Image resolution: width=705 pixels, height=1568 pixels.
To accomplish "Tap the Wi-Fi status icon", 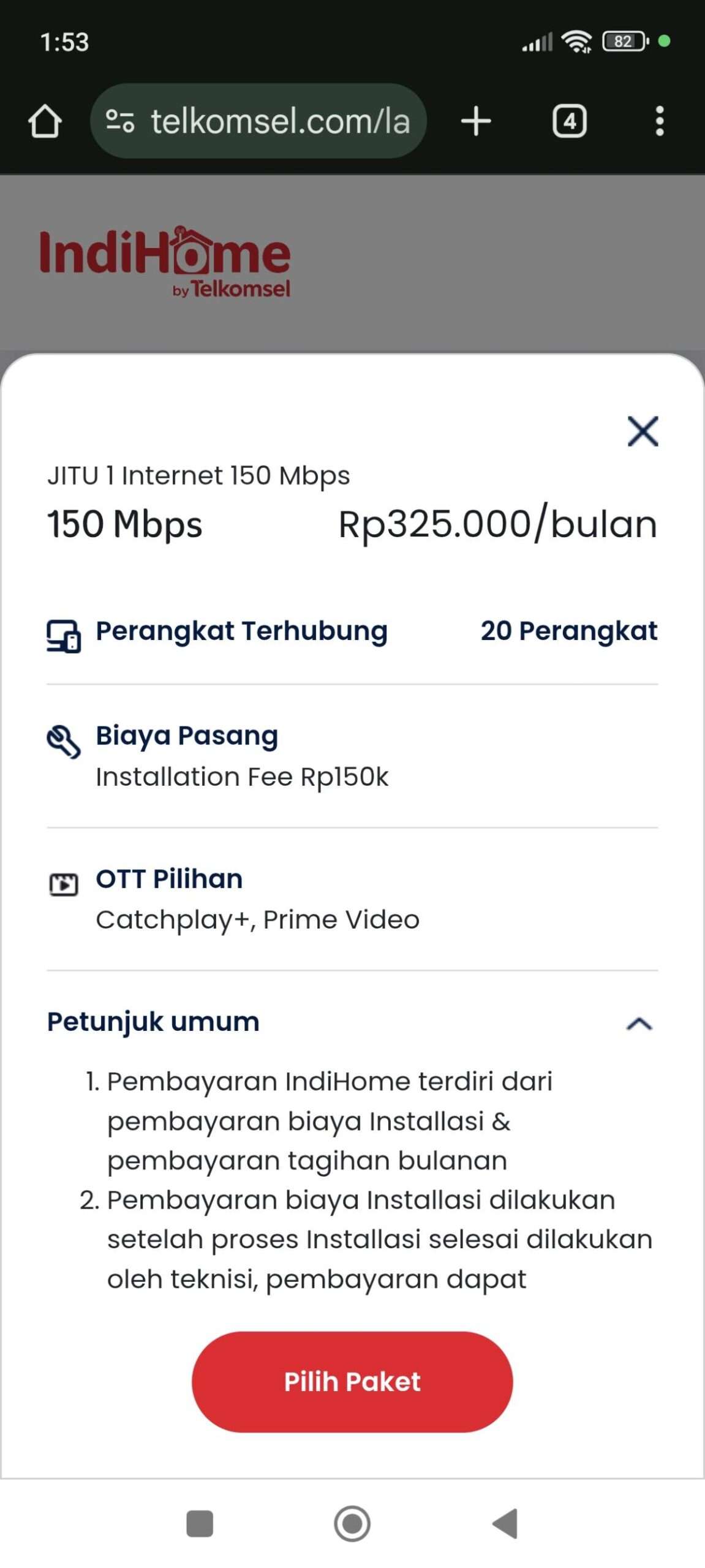I will [x=576, y=42].
